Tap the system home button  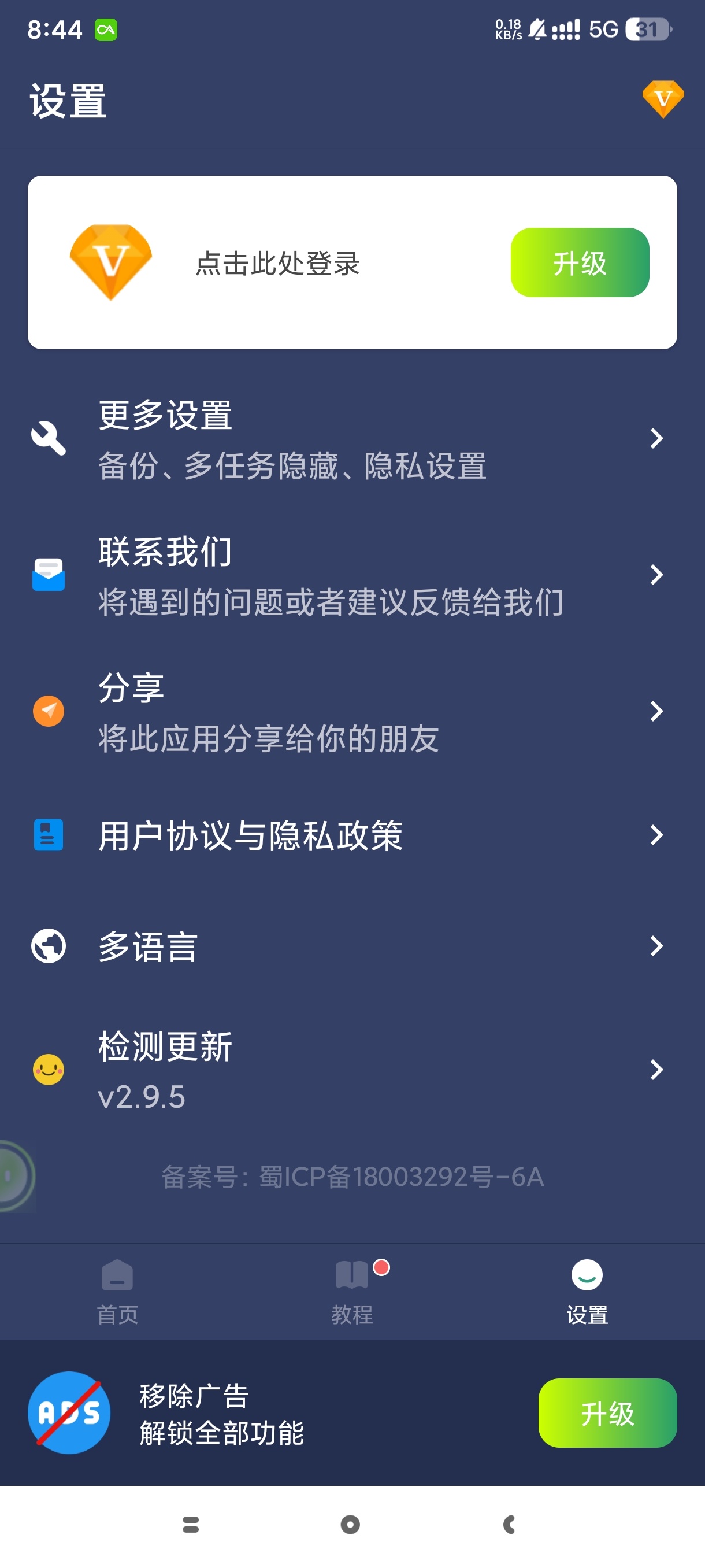[x=350, y=1524]
